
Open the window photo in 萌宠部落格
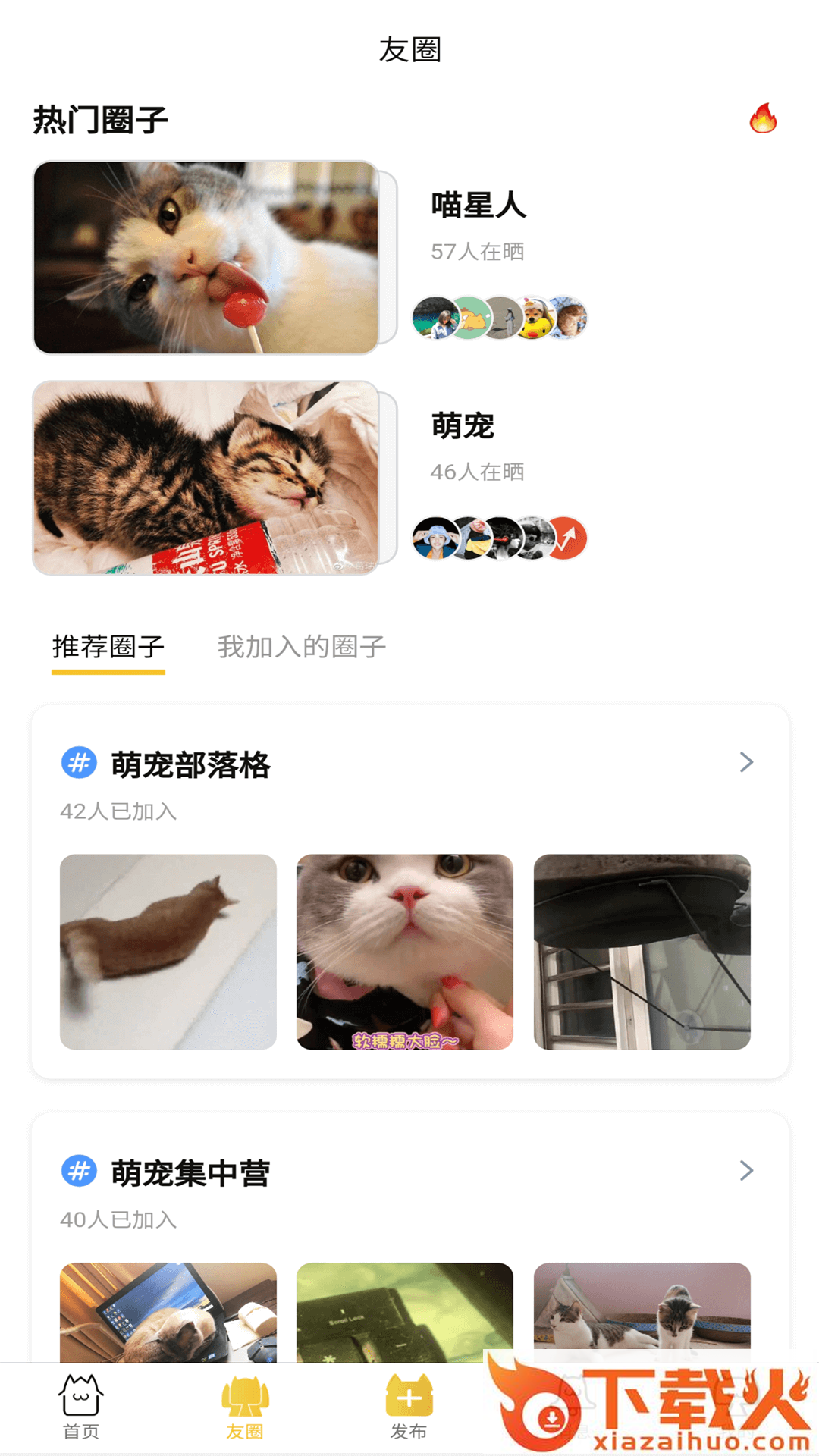point(642,952)
